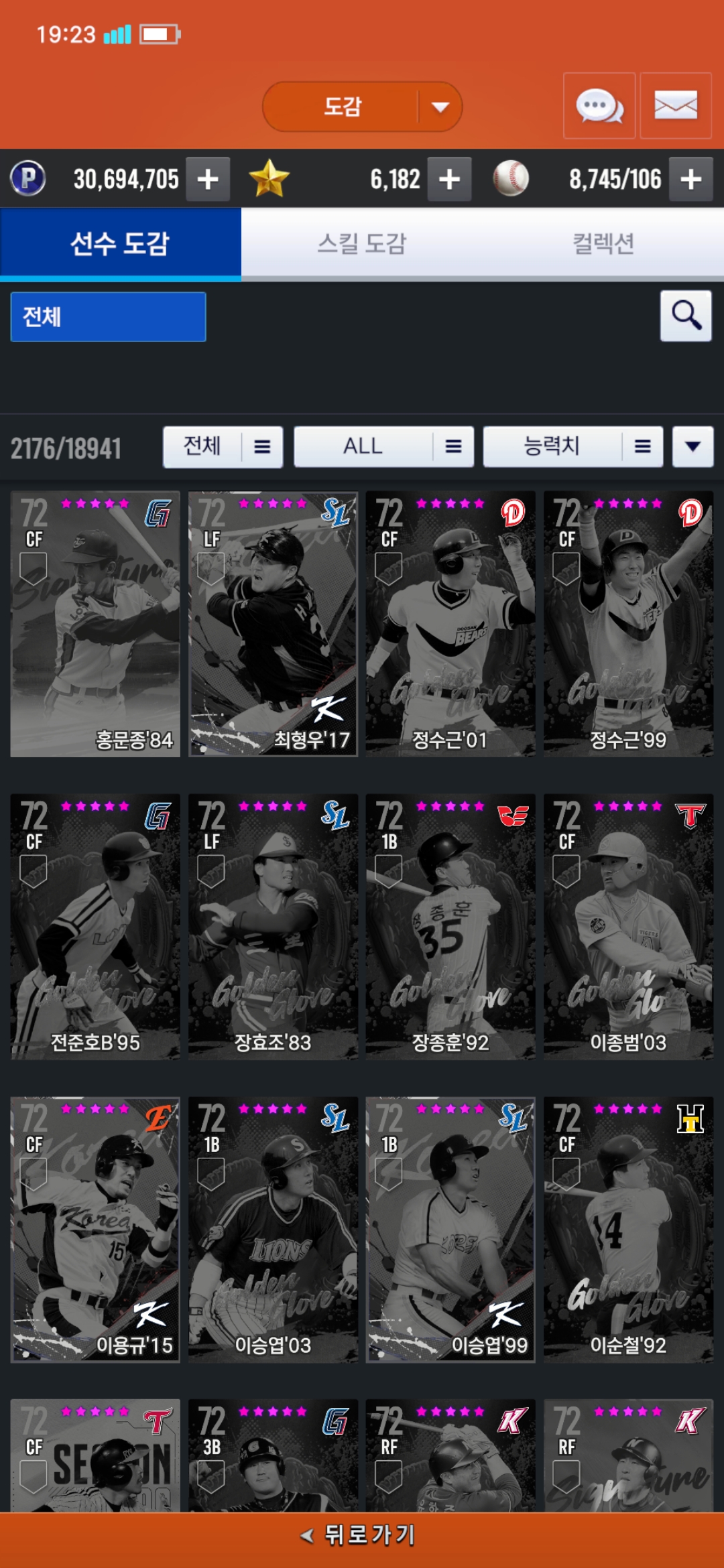This screenshot has width=724, height=1568.
Task: Open the magnifier search button
Action: tap(686, 316)
